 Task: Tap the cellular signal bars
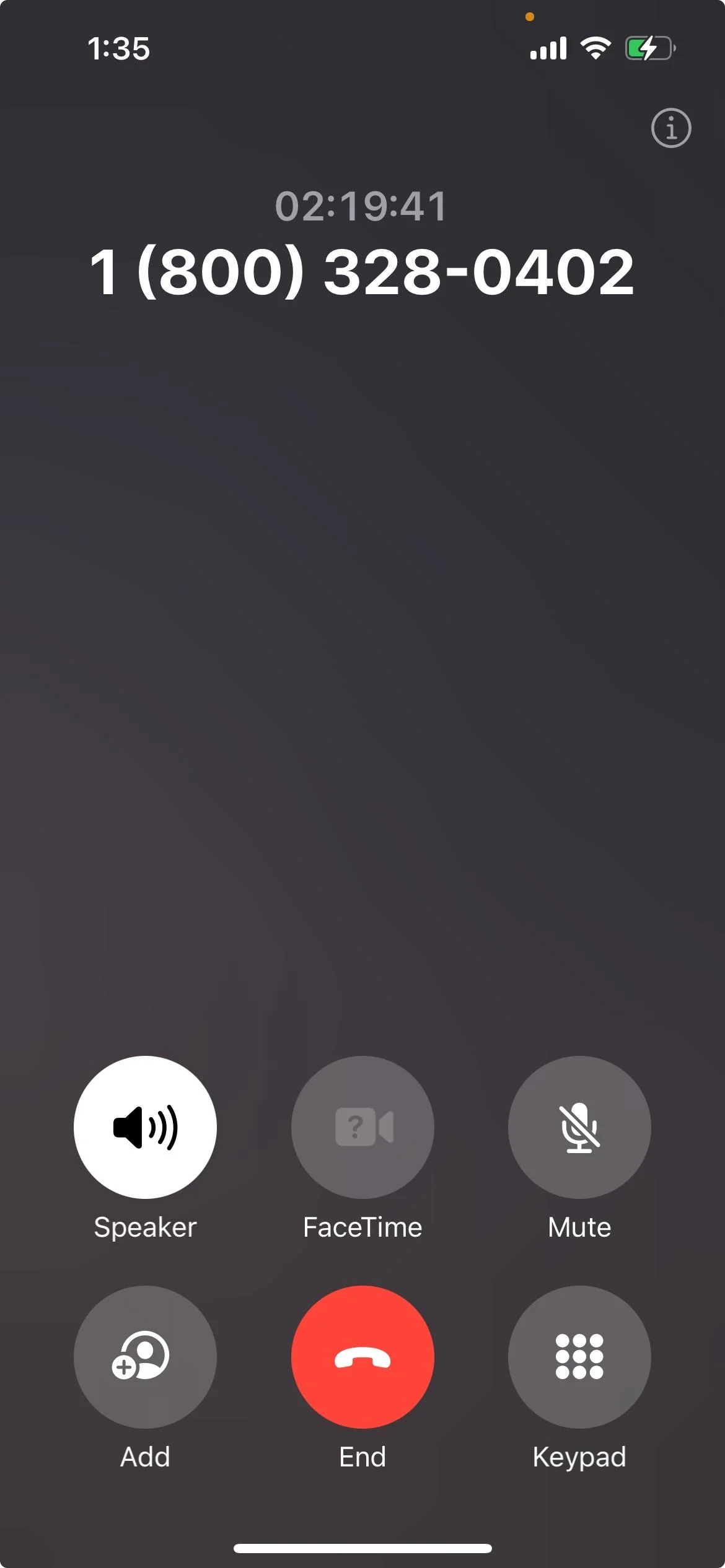pos(548,48)
